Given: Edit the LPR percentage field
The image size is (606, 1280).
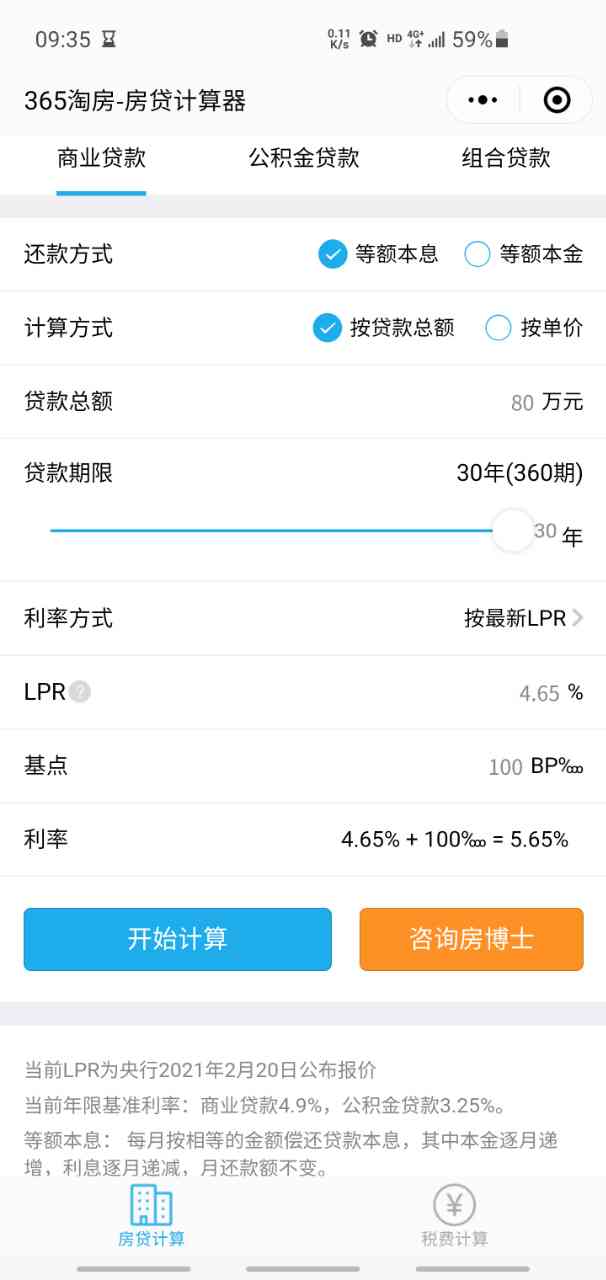Looking at the screenshot, I should (539, 693).
